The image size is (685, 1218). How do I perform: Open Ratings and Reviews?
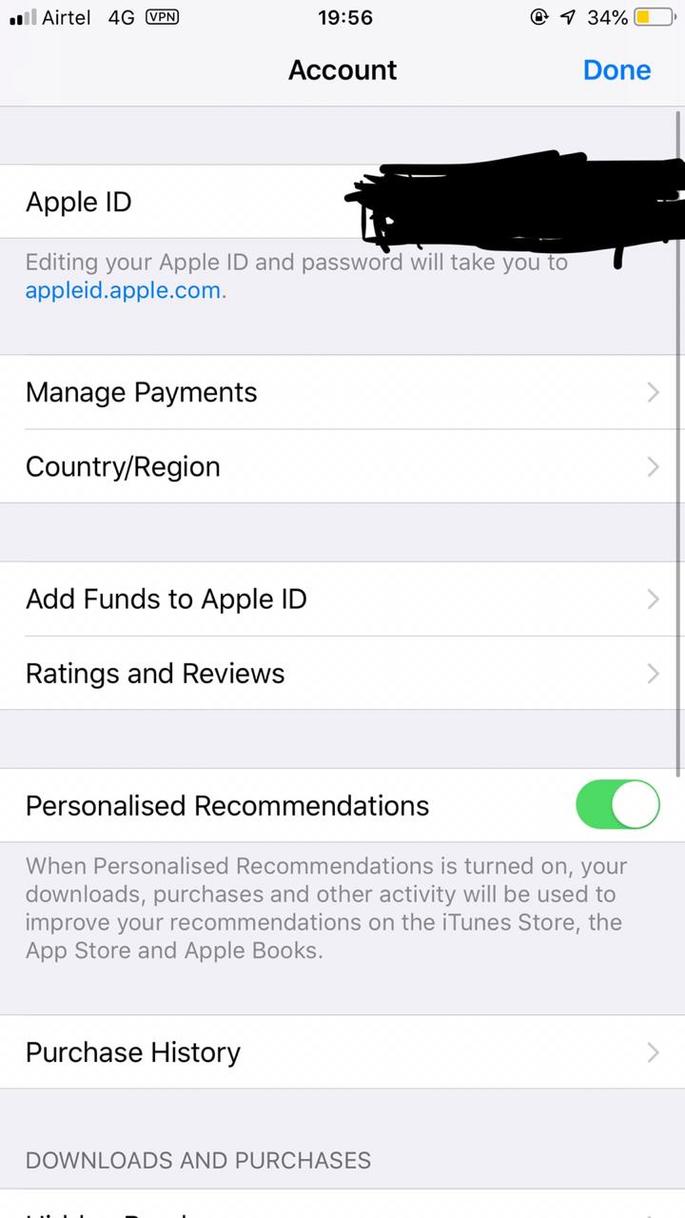(342, 673)
